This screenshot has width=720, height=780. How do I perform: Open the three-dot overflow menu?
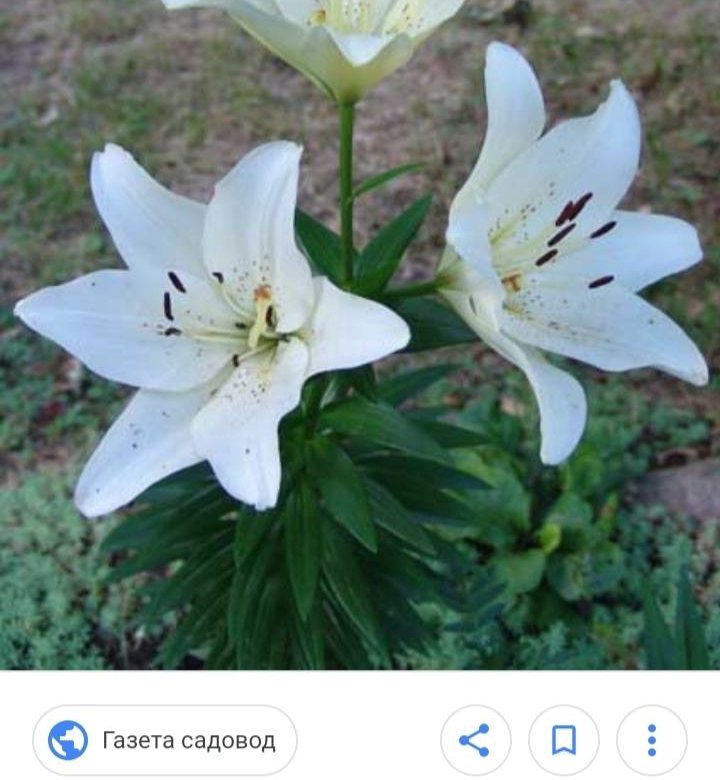[x=651, y=740]
